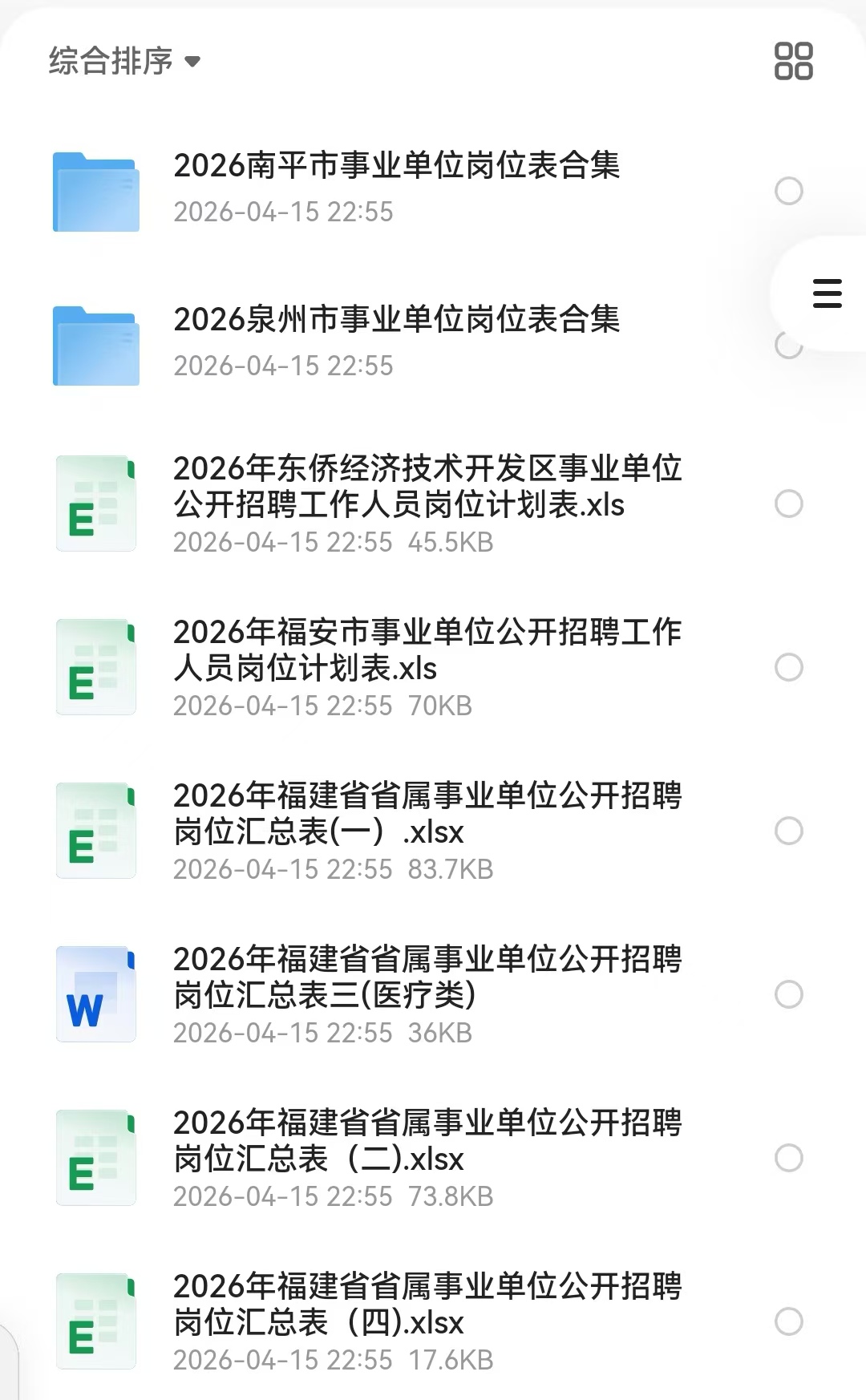Select the 岗位汇总表三(医疗类) document
866x1400 pixels.
789,994
